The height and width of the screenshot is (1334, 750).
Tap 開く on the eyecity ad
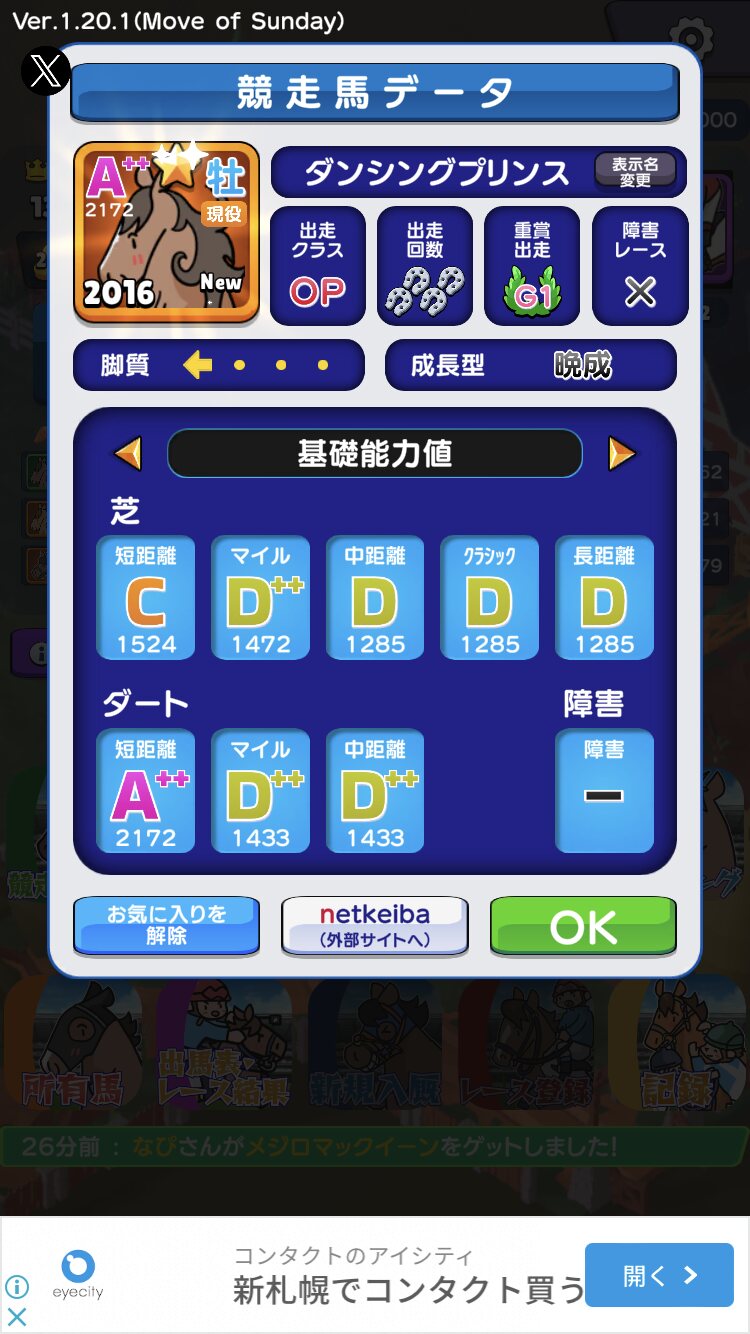(659, 1275)
